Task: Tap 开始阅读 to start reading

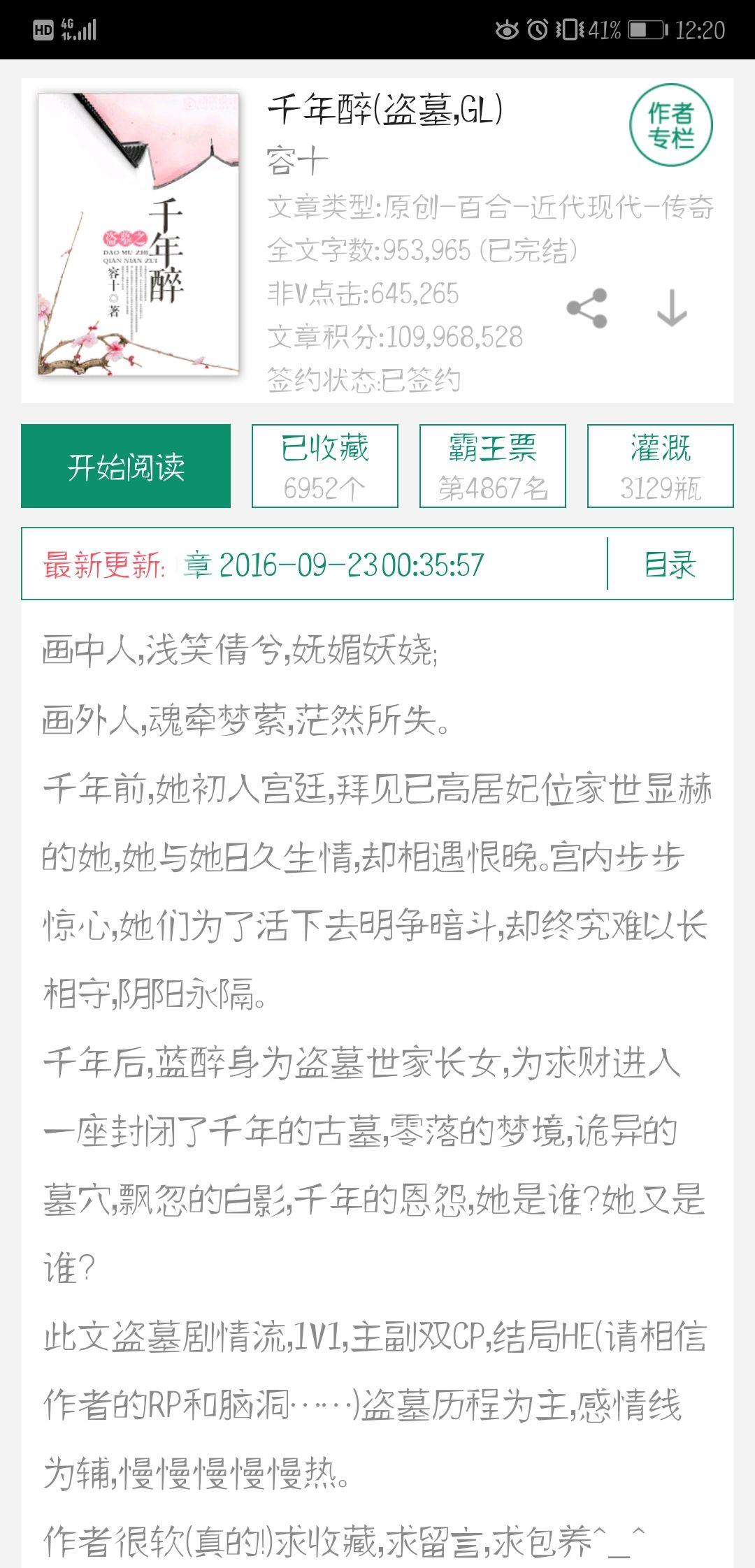Action: click(126, 466)
